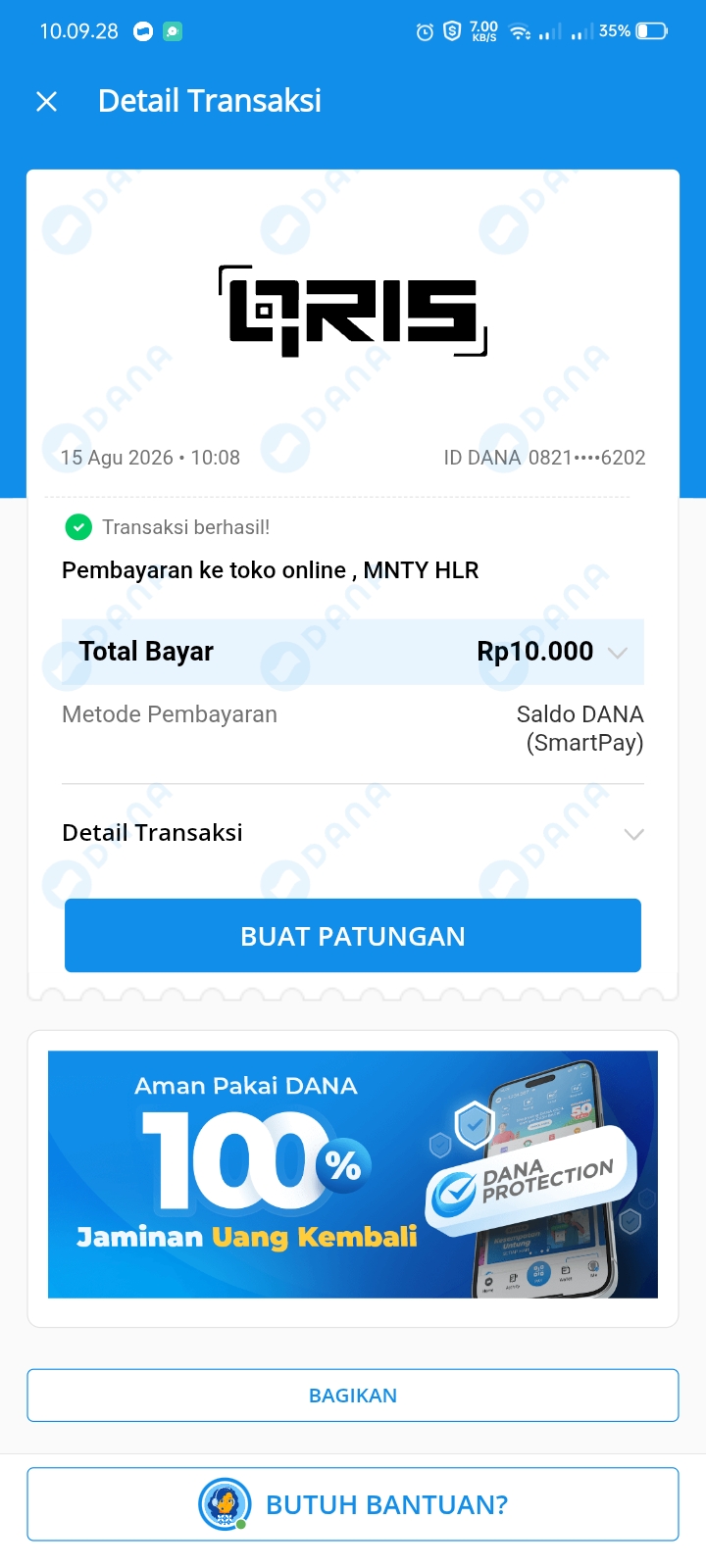Open BUTUH BANTUAN help
Viewport: 706px width, 1568px height.
pos(353,1504)
